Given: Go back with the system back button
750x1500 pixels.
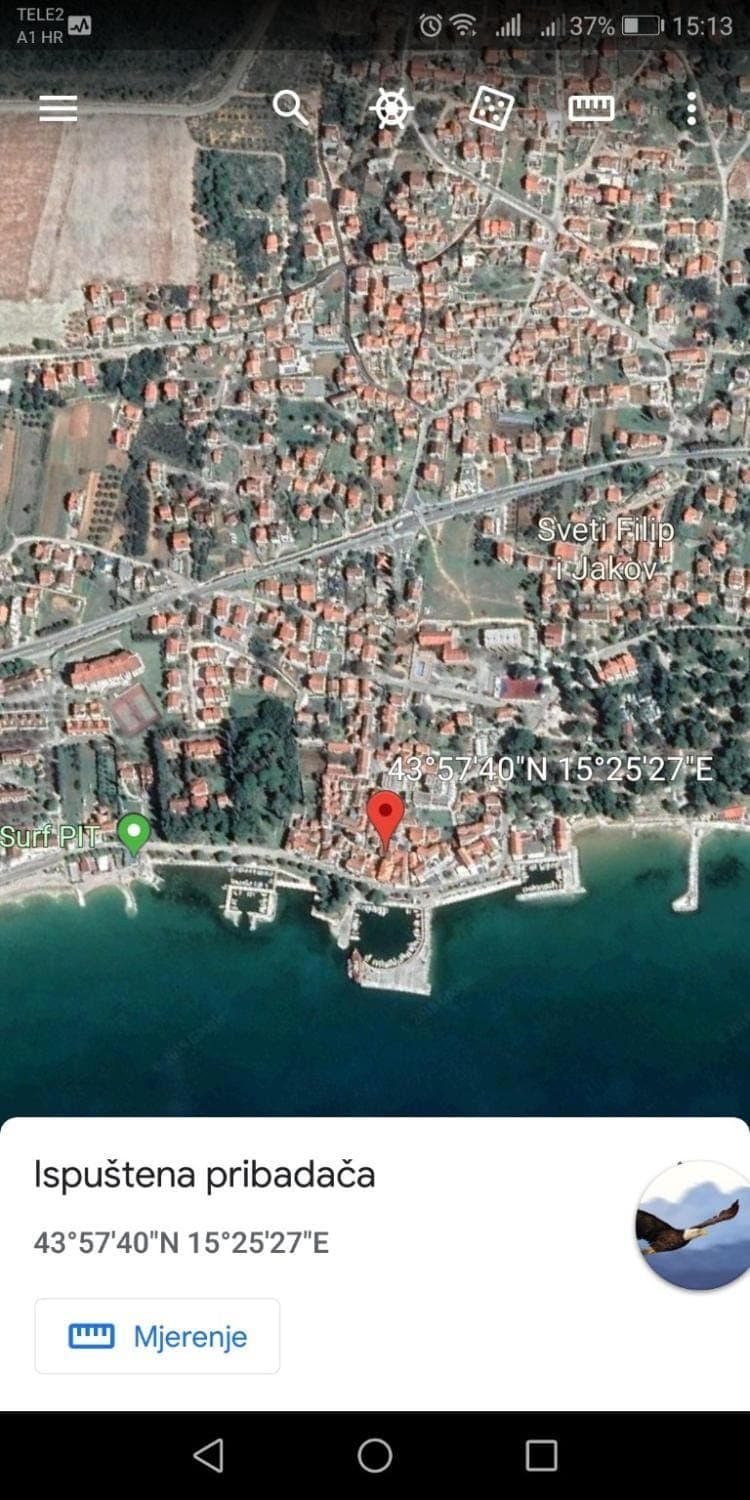Looking at the screenshot, I should point(208,1456).
